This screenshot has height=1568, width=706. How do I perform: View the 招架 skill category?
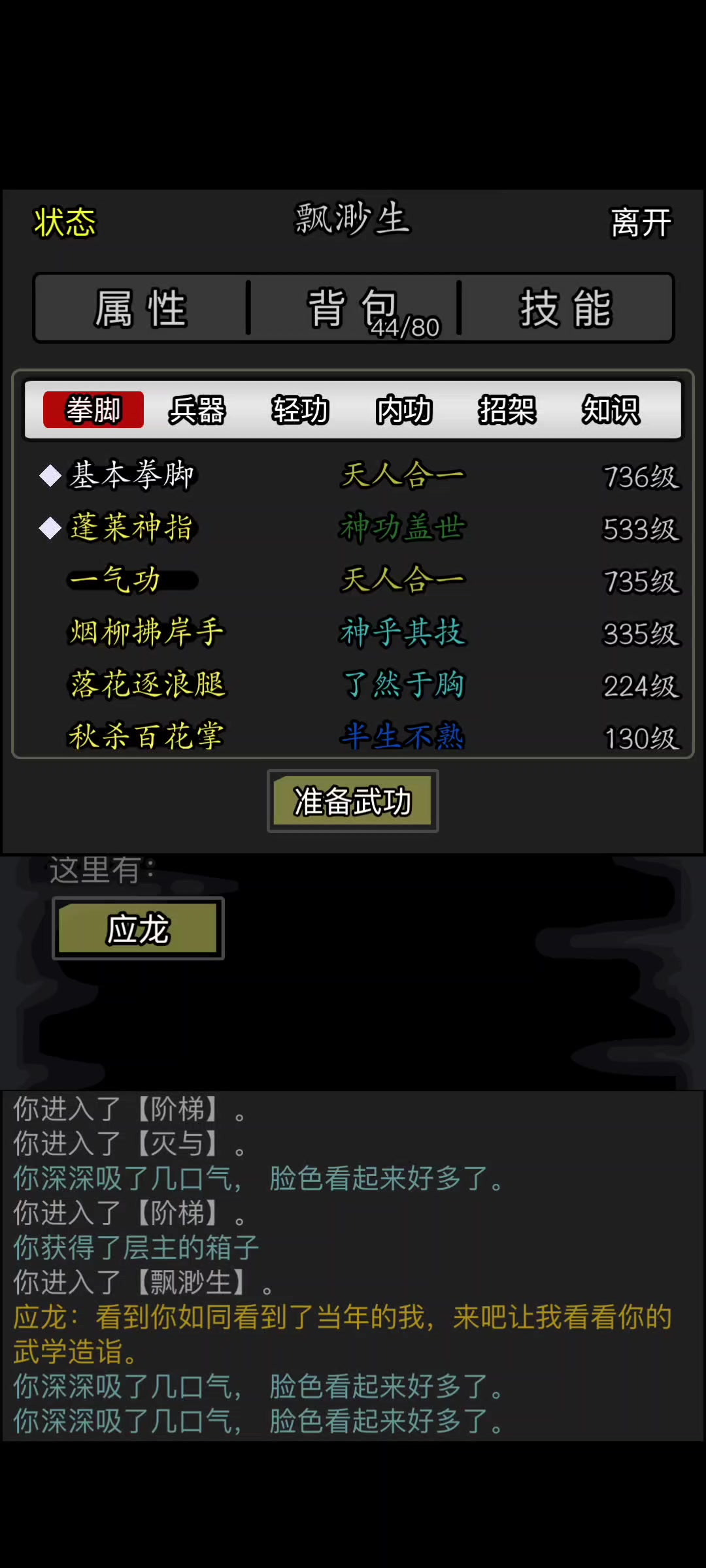tap(507, 410)
